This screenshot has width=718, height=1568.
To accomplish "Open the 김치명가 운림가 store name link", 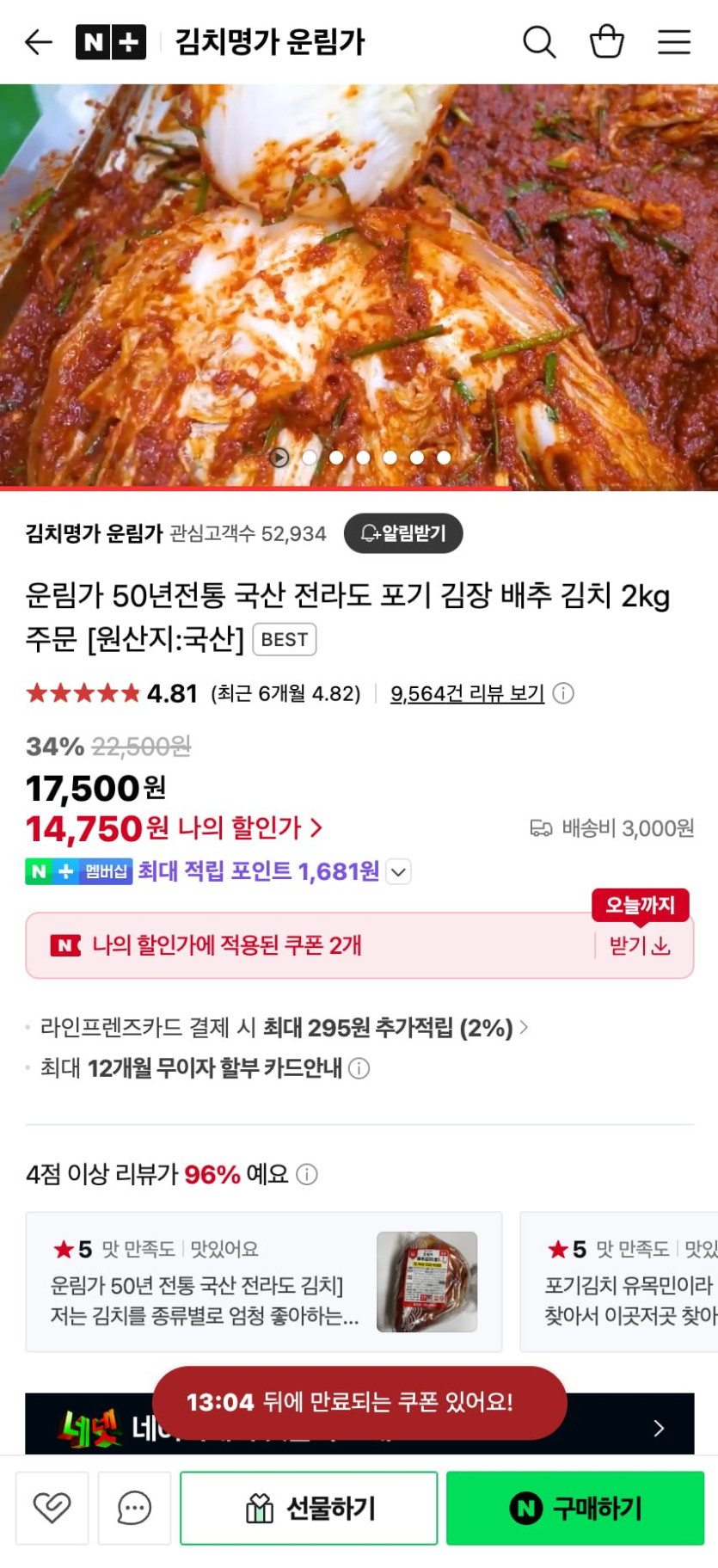I will tap(94, 533).
